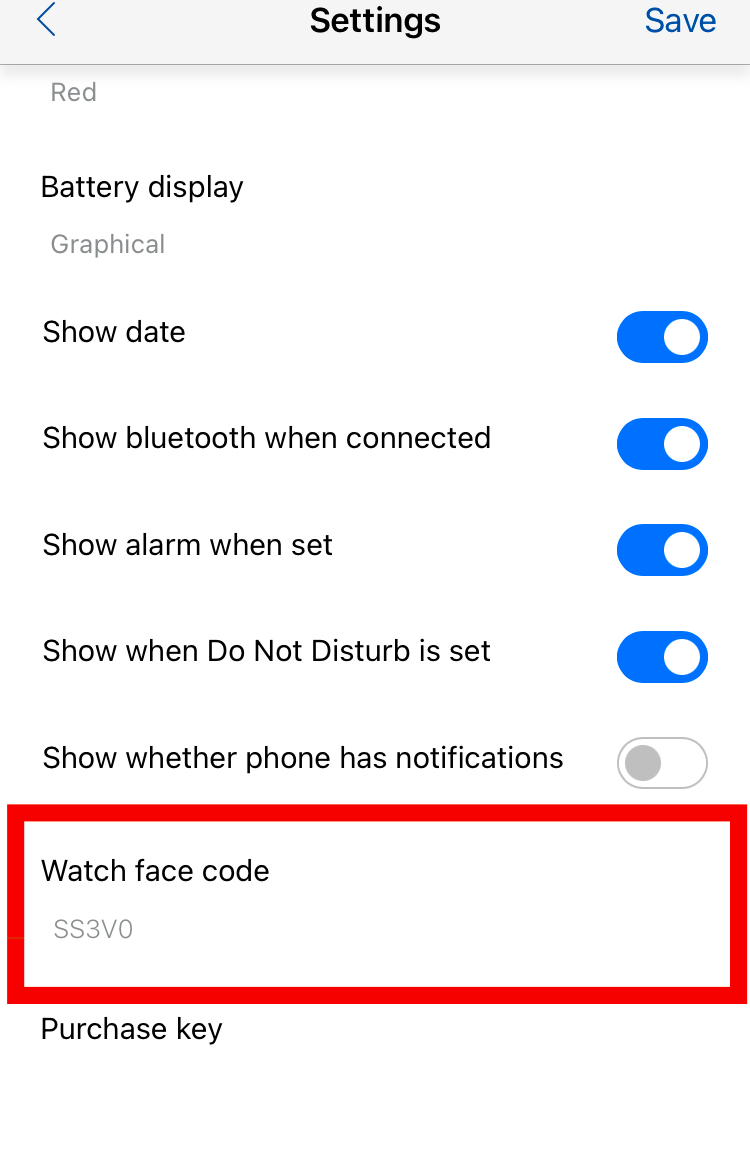Tap the SS3V0 code text

(x=93, y=929)
